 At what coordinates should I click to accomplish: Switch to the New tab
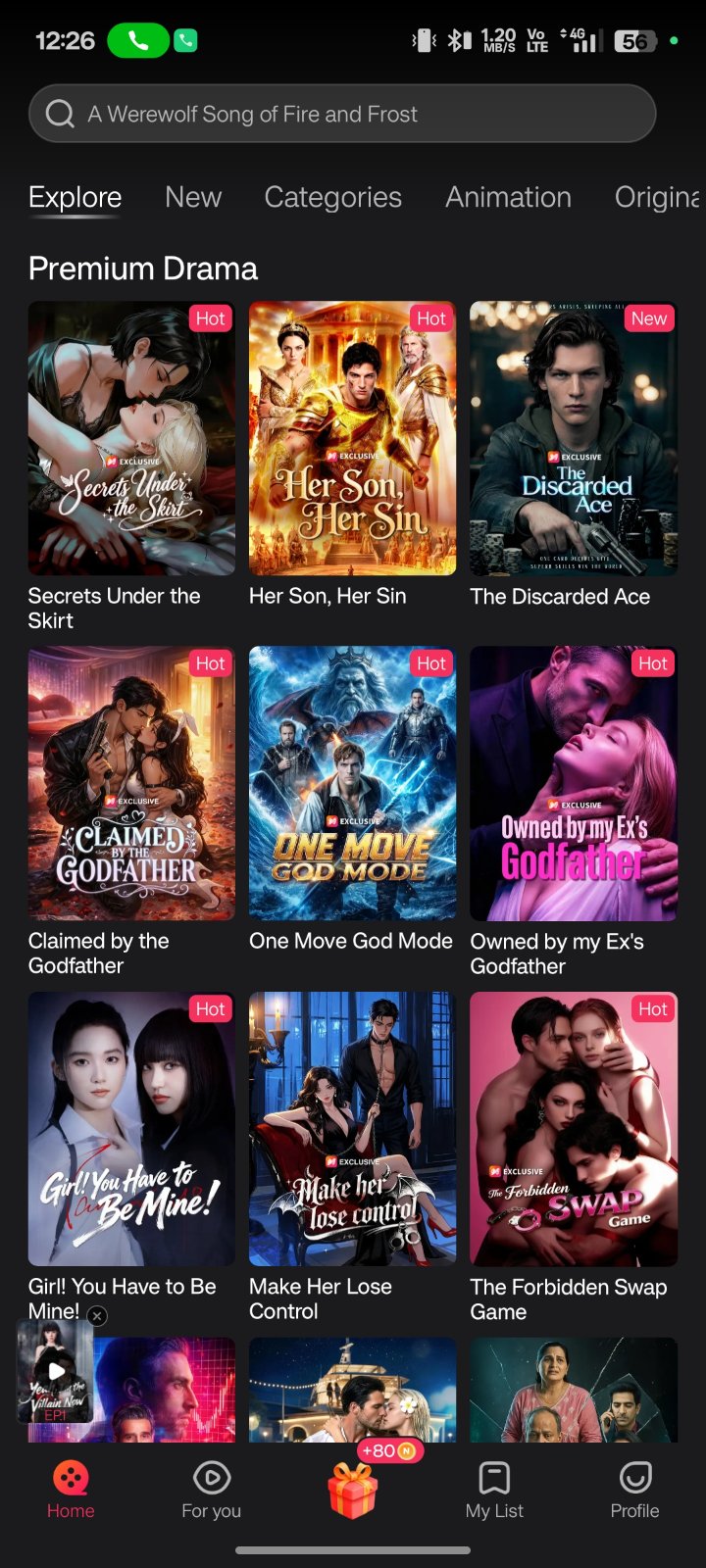193,197
